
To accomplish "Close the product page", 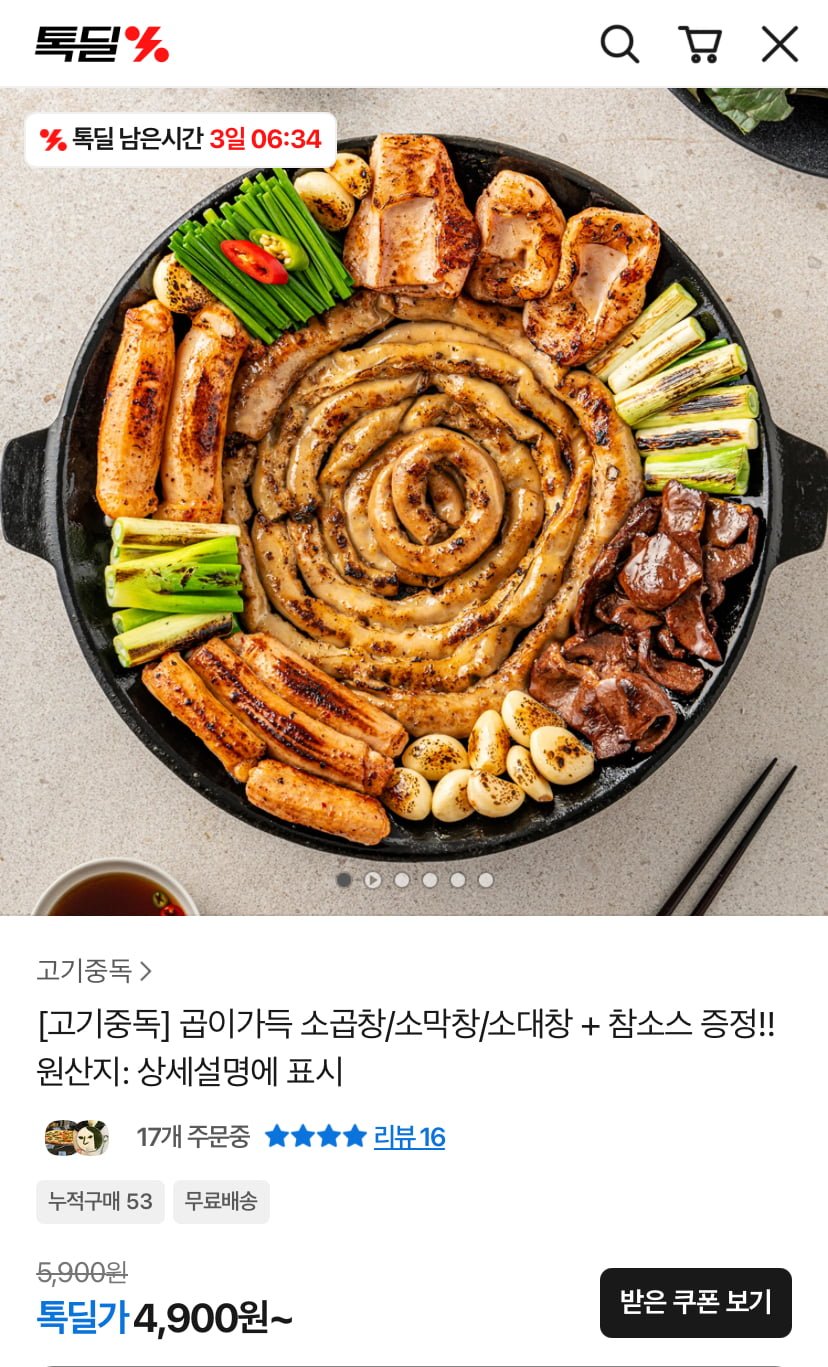I will point(779,44).
